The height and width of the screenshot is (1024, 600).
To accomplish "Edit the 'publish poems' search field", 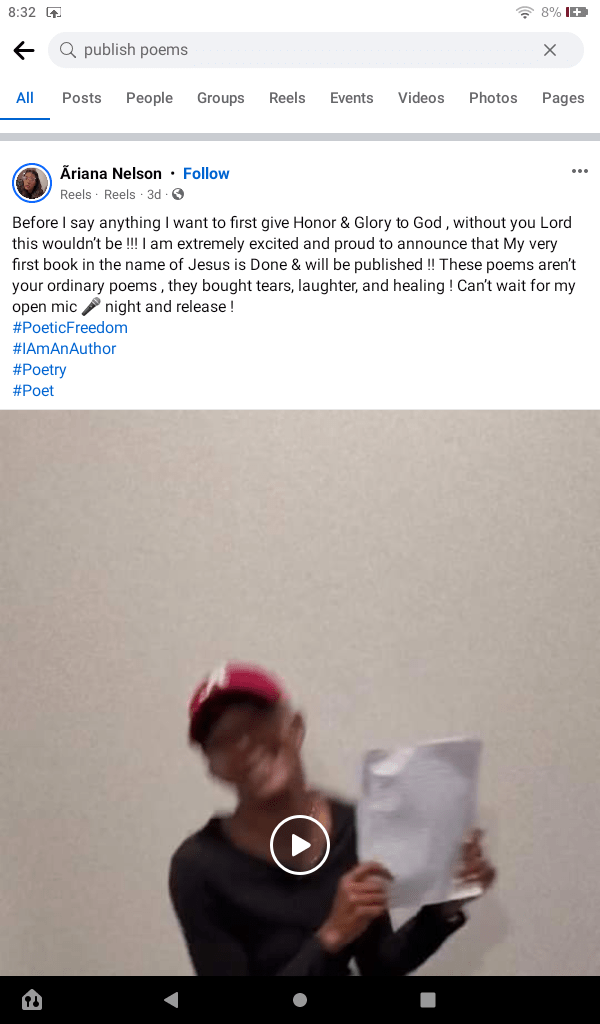I will (x=300, y=50).
